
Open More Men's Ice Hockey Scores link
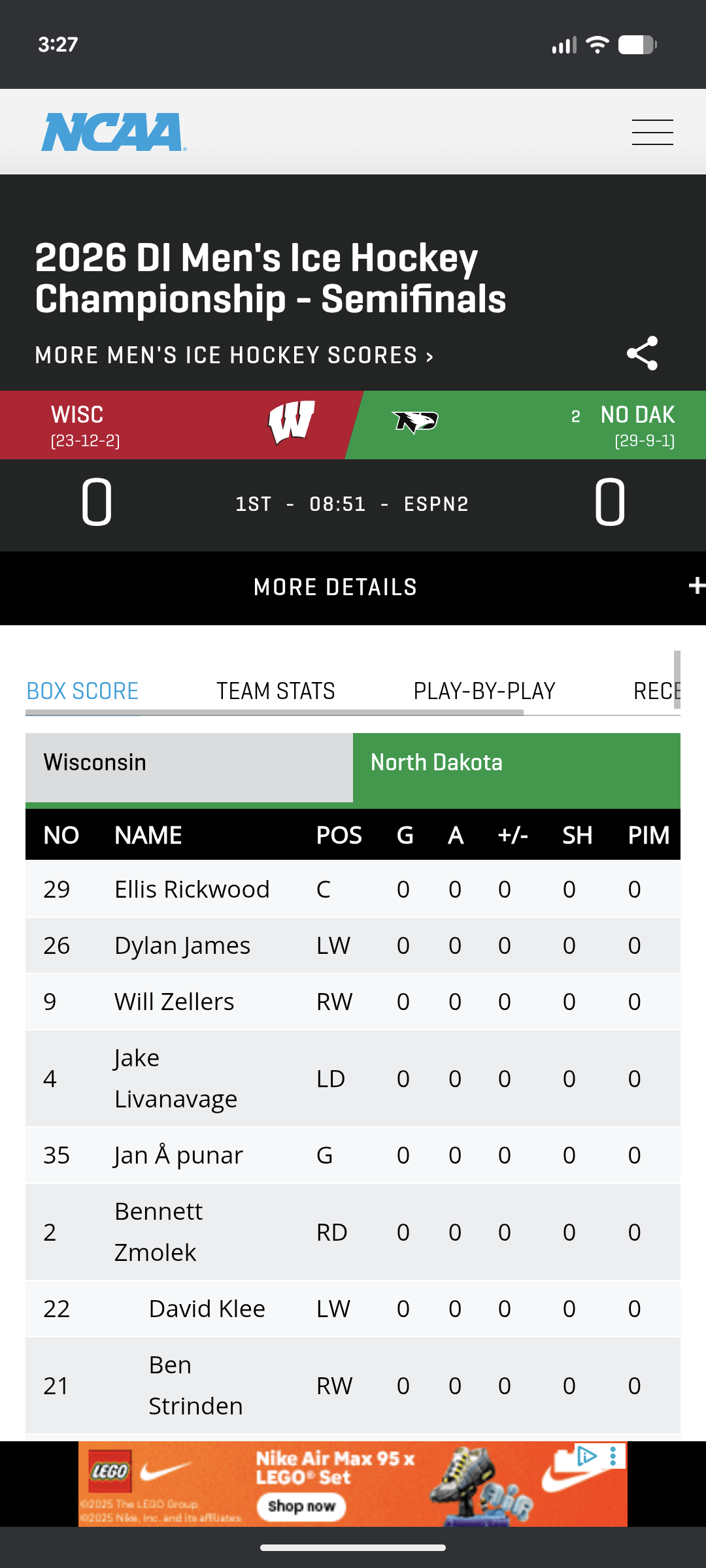coord(234,355)
